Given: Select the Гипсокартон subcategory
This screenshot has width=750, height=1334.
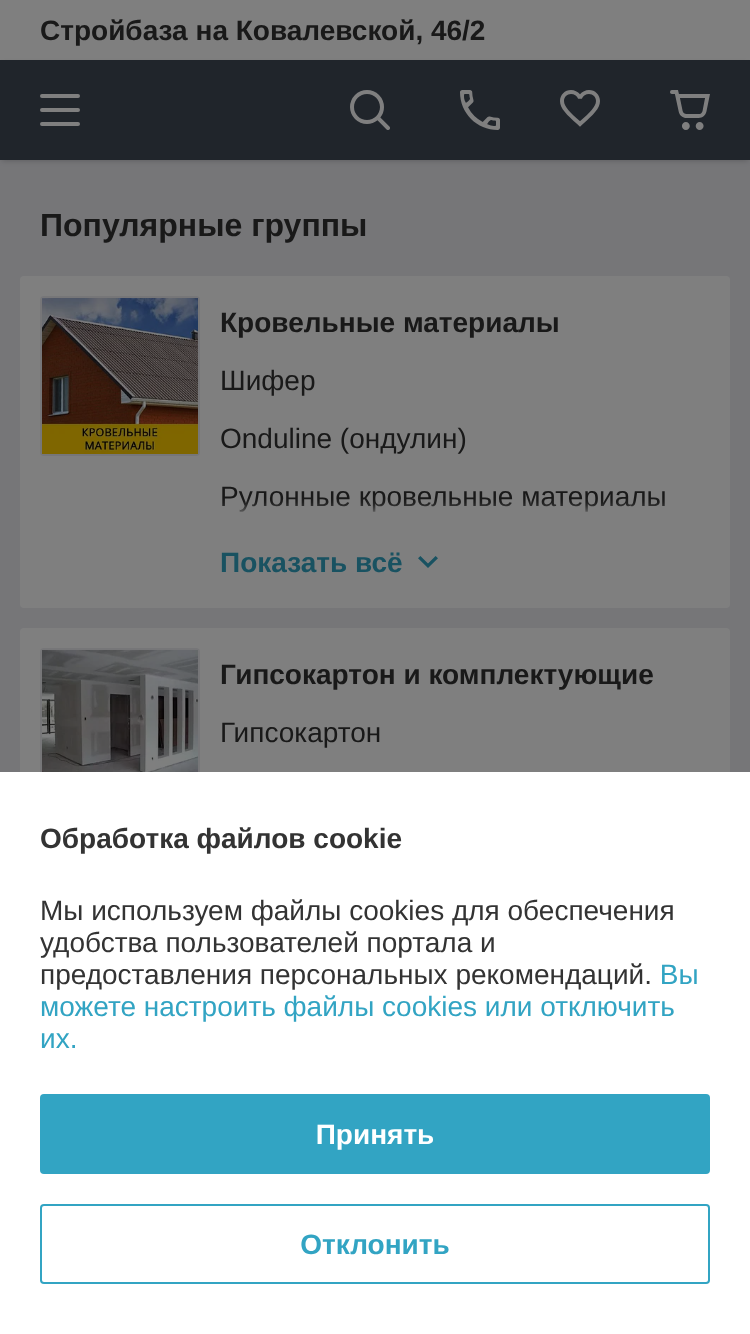Looking at the screenshot, I should [300, 733].
